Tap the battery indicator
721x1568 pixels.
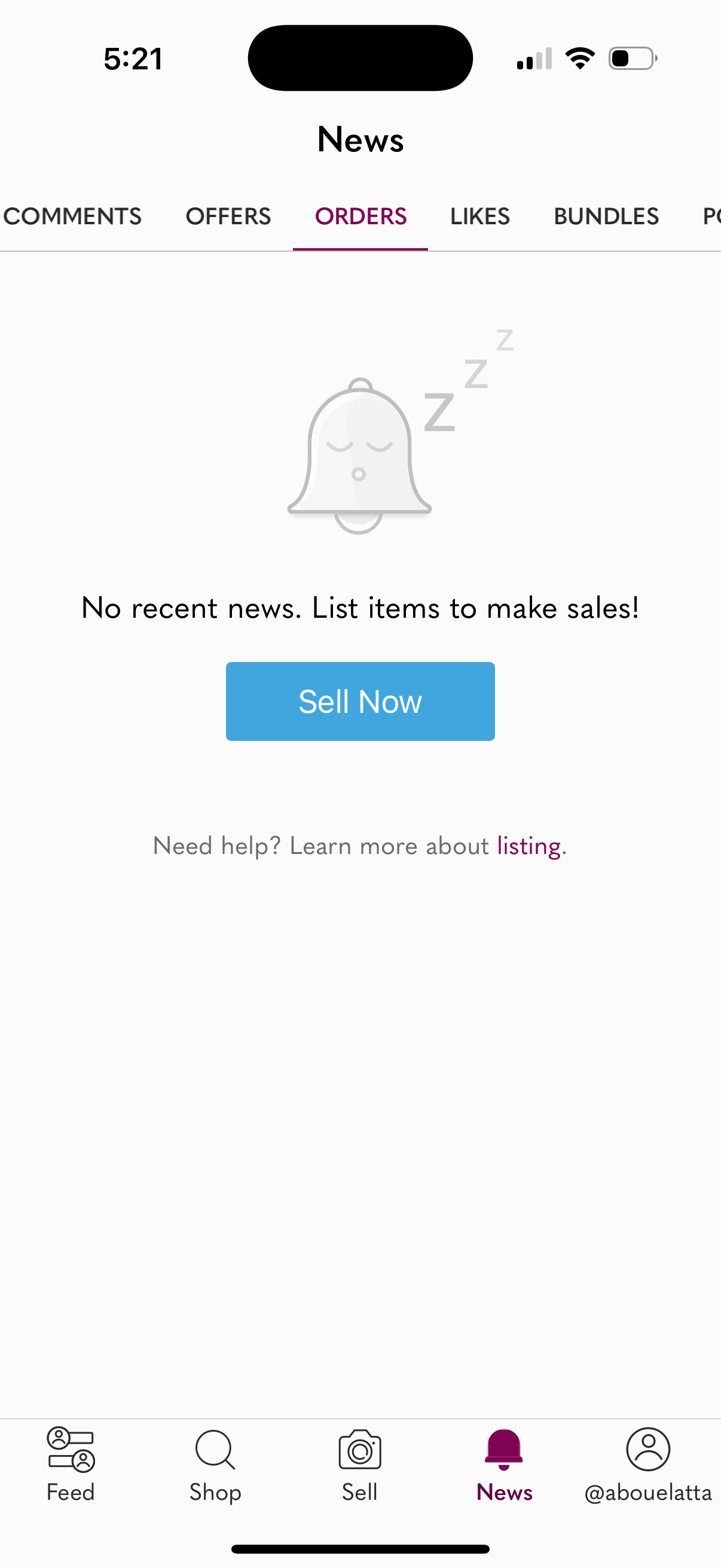click(631, 58)
